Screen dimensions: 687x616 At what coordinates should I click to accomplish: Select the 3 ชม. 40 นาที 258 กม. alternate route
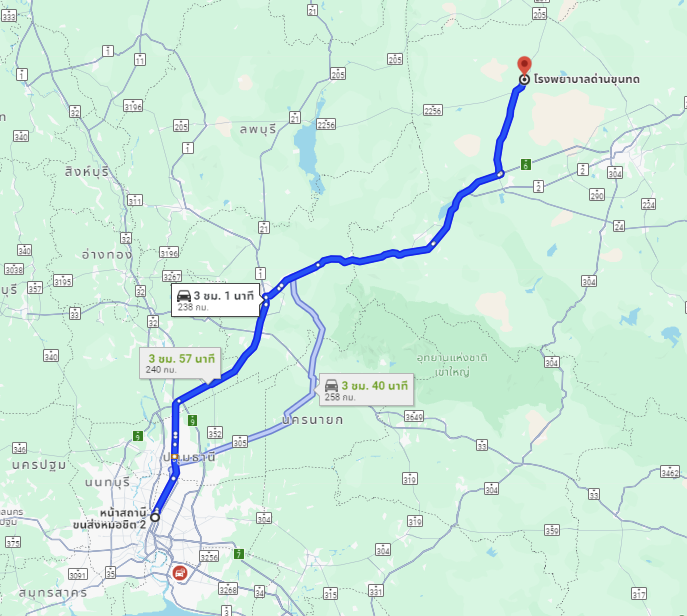(x=368, y=389)
